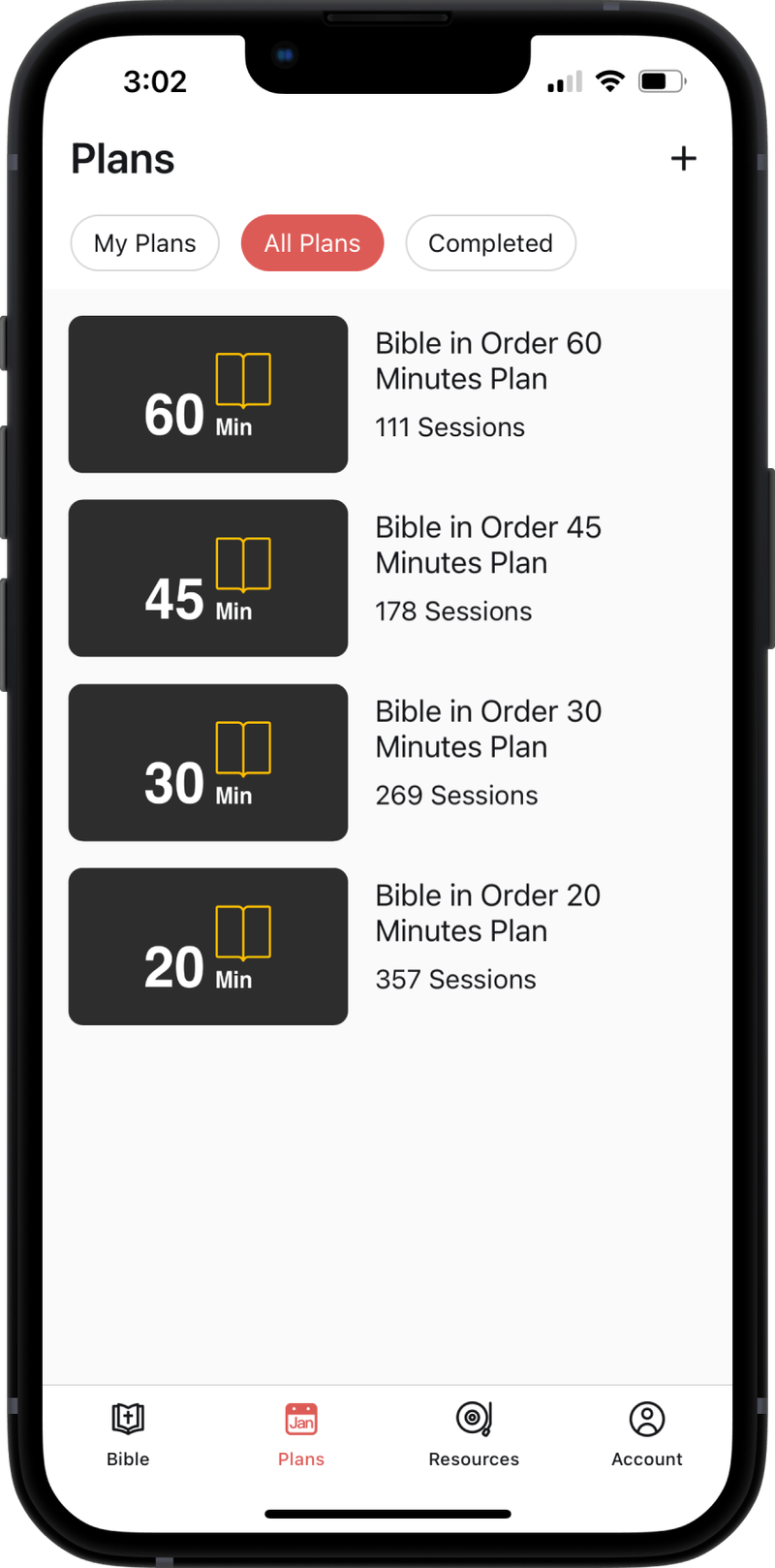Select the Completed plans filter

click(490, 243)
